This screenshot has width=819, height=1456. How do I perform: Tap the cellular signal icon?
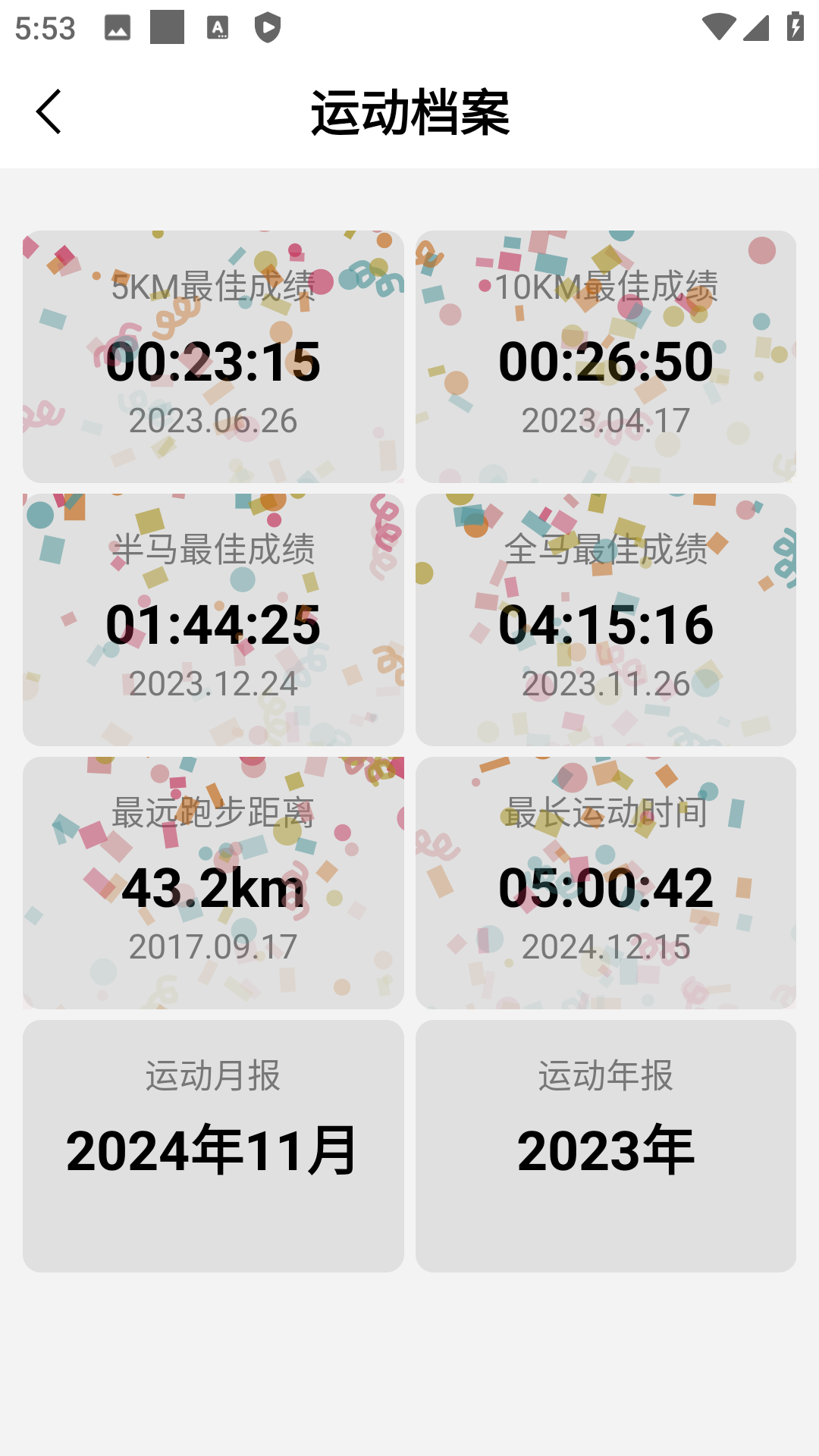coord(755,25)
